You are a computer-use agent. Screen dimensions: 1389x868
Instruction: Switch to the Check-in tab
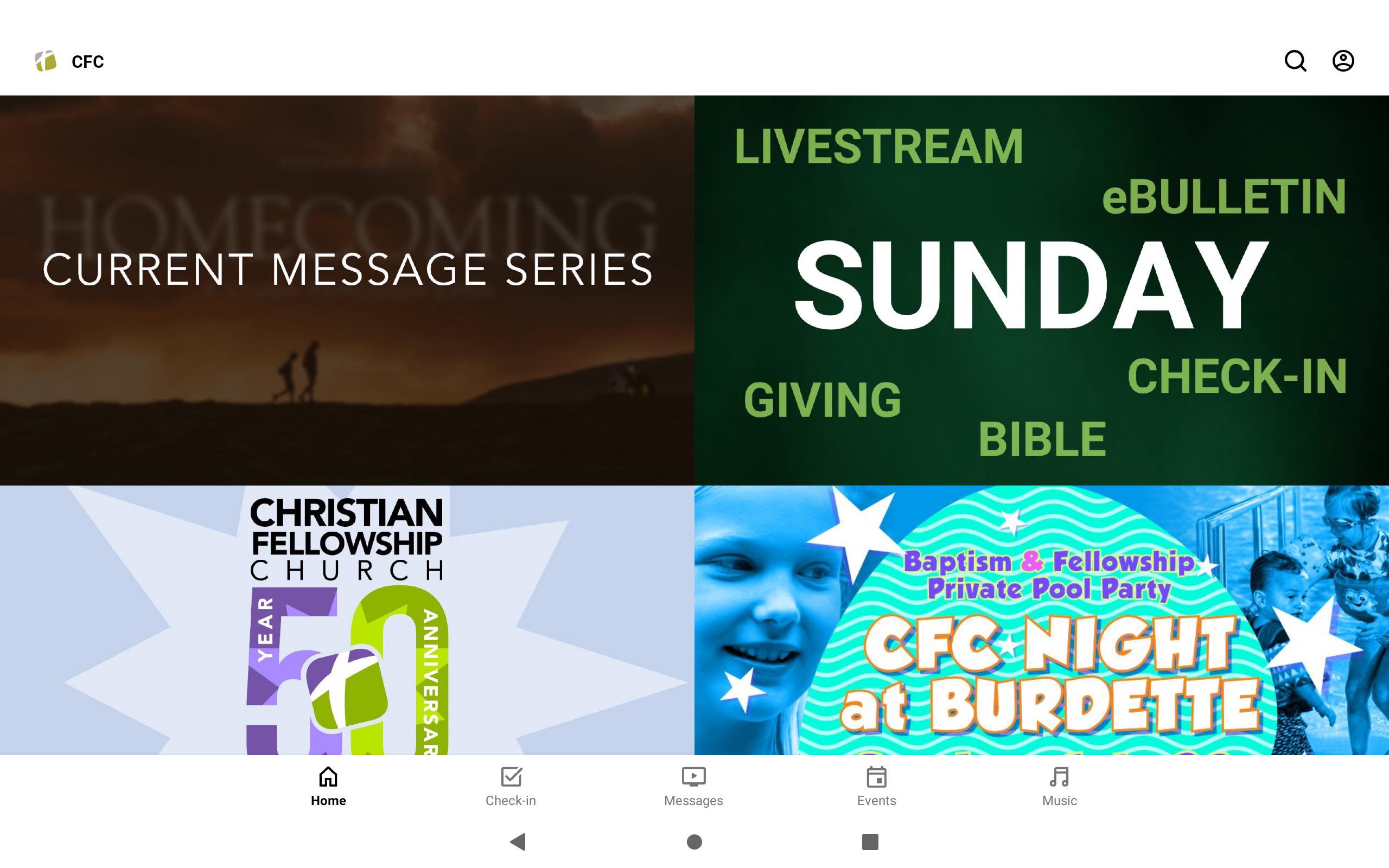pos(510,787)
